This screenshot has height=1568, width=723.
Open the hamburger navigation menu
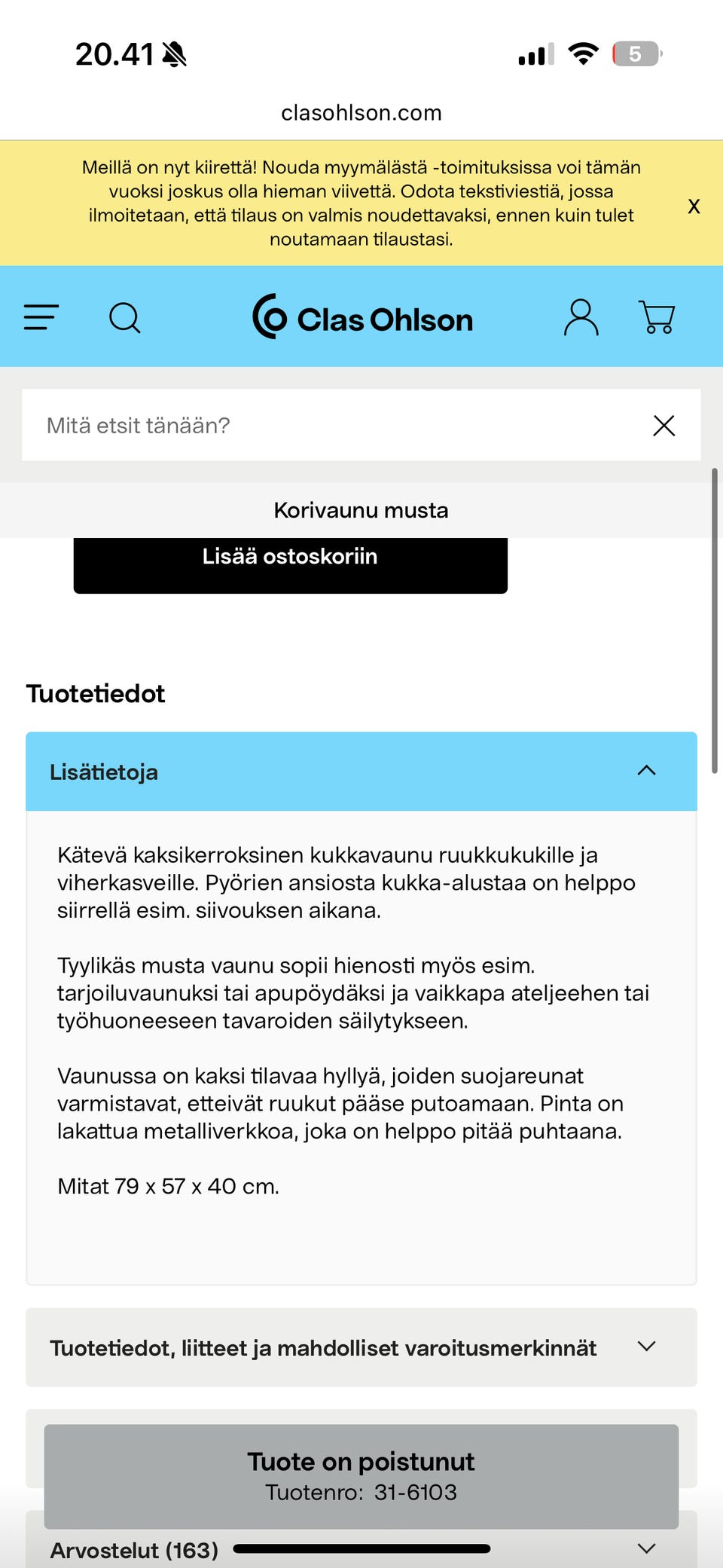point(41,317)
